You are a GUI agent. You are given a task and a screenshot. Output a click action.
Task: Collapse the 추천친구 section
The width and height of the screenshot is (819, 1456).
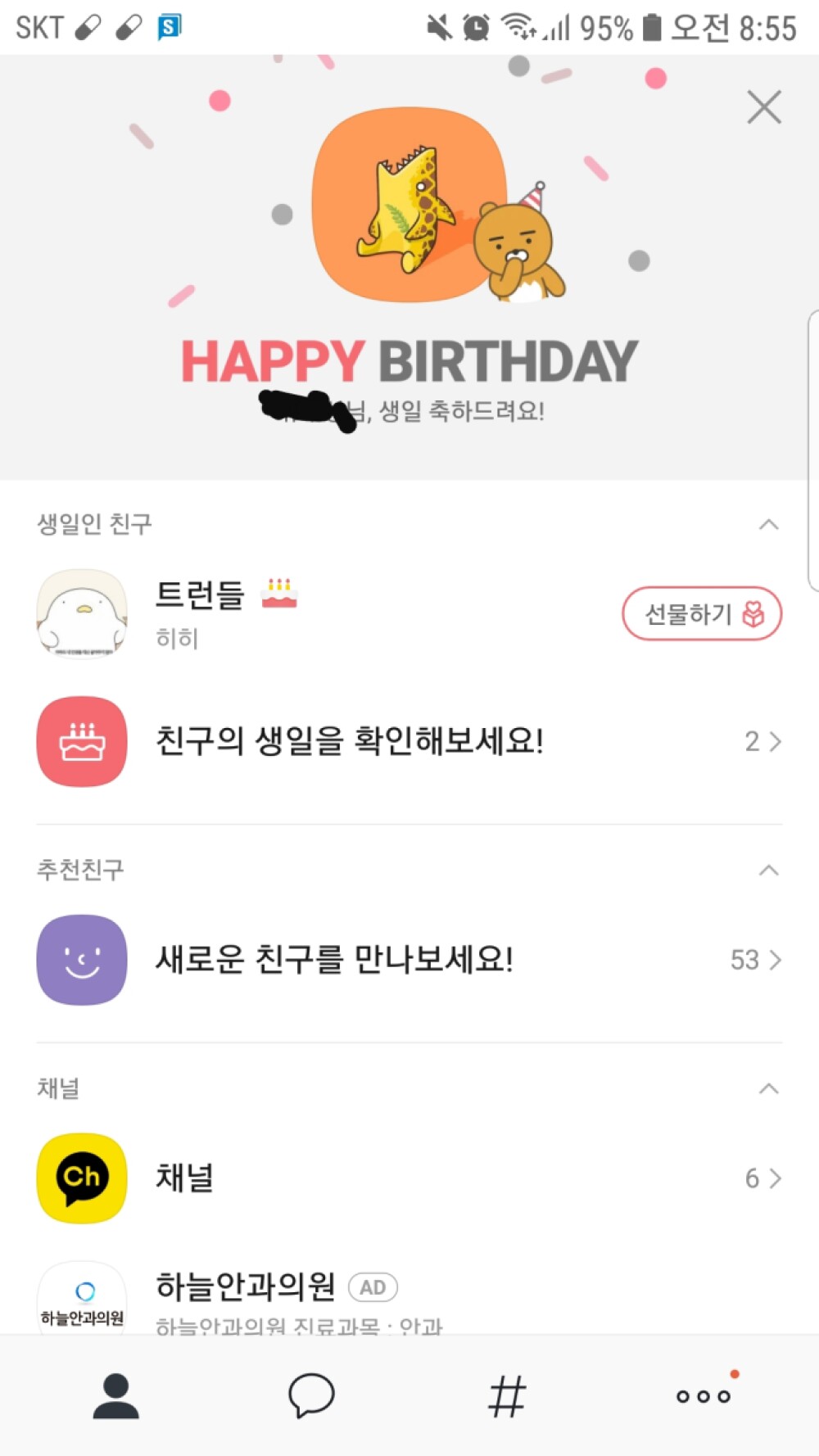point(768,870)
